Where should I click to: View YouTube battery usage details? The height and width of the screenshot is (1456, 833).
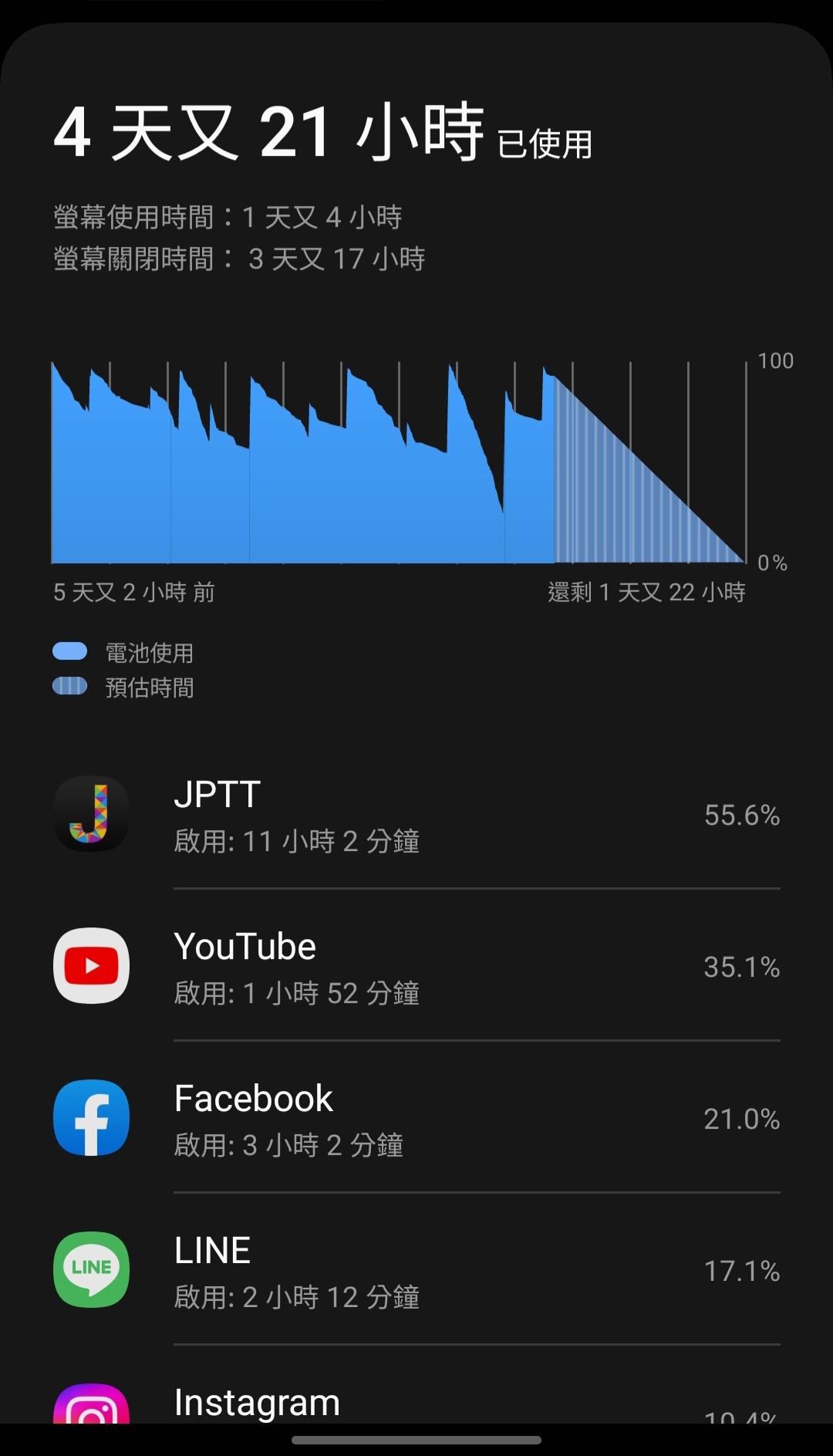[x=416, y=967]
